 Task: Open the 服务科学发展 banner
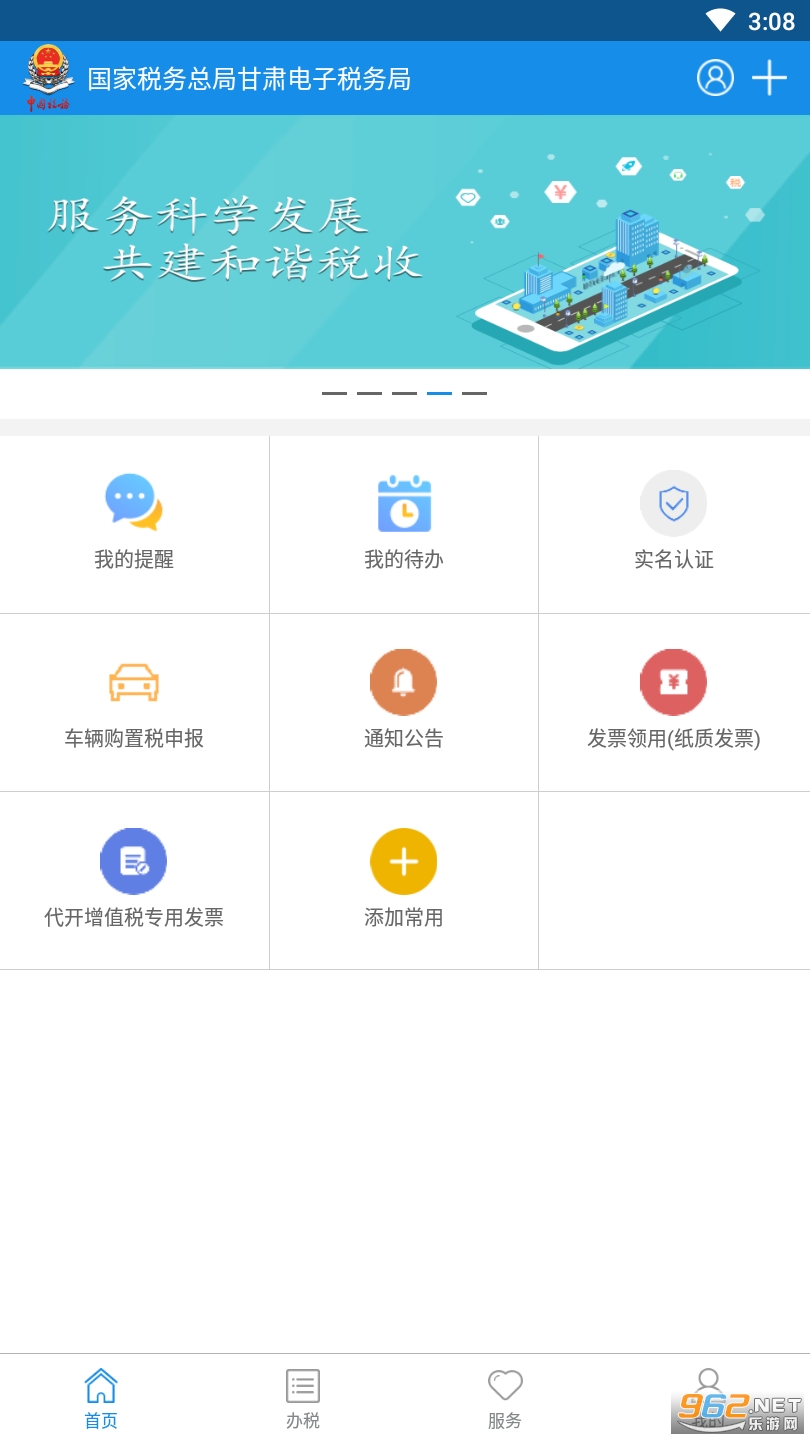click(405, 242)
